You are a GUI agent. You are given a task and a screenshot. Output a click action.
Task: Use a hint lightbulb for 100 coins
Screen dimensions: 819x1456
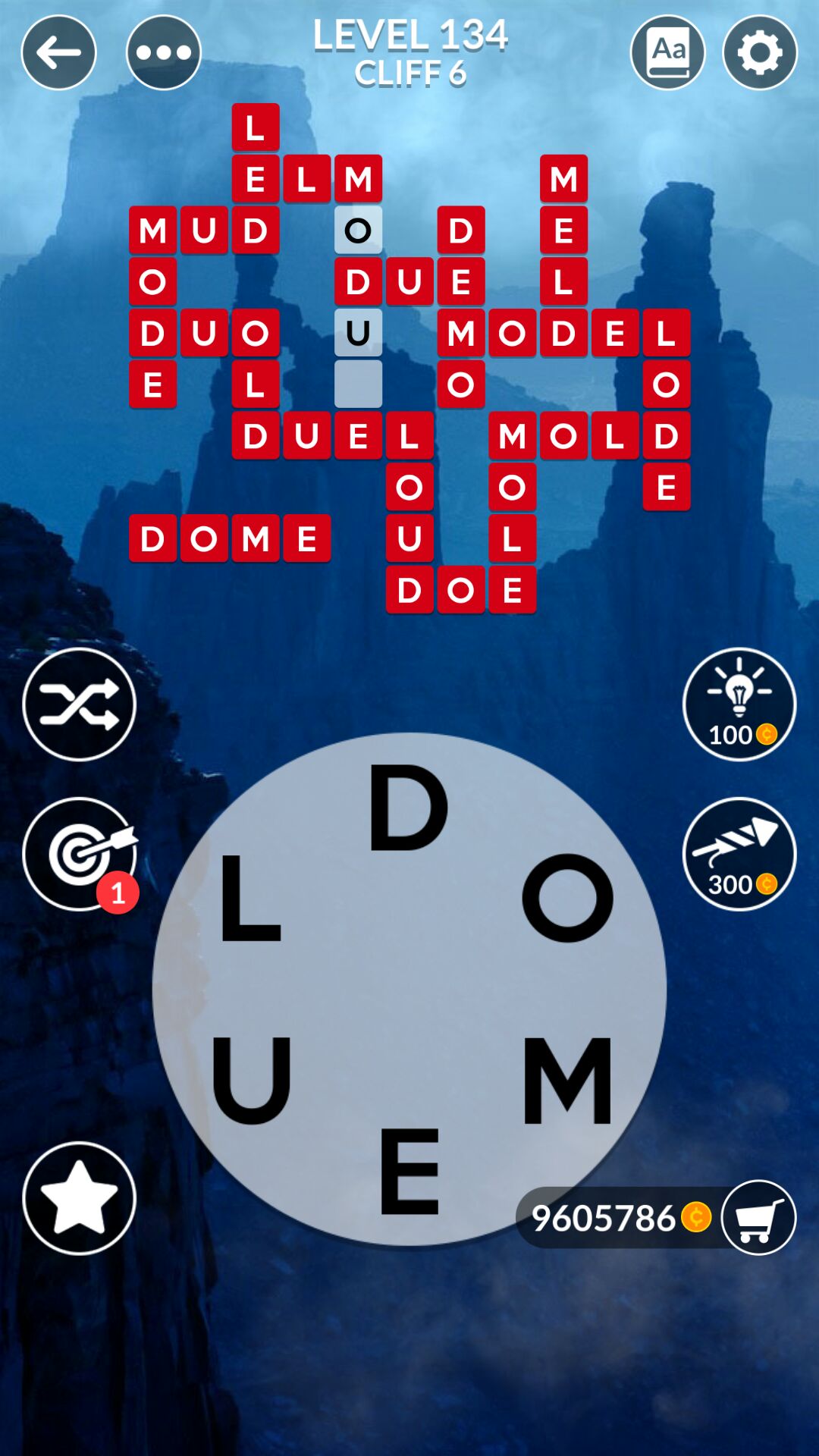(739, 704)
